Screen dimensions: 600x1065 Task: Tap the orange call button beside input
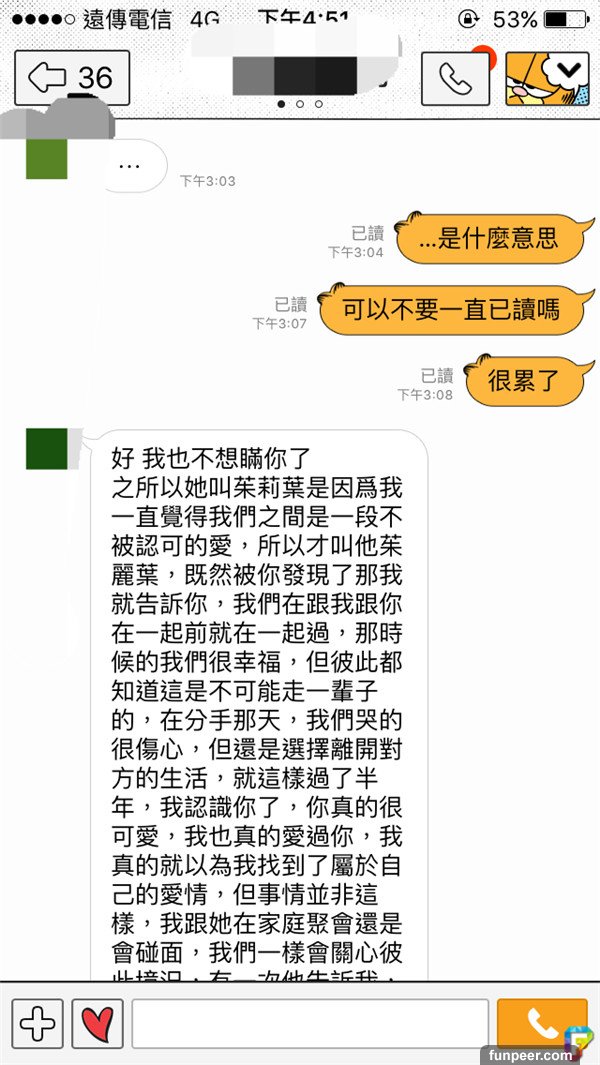(541, 1023)
